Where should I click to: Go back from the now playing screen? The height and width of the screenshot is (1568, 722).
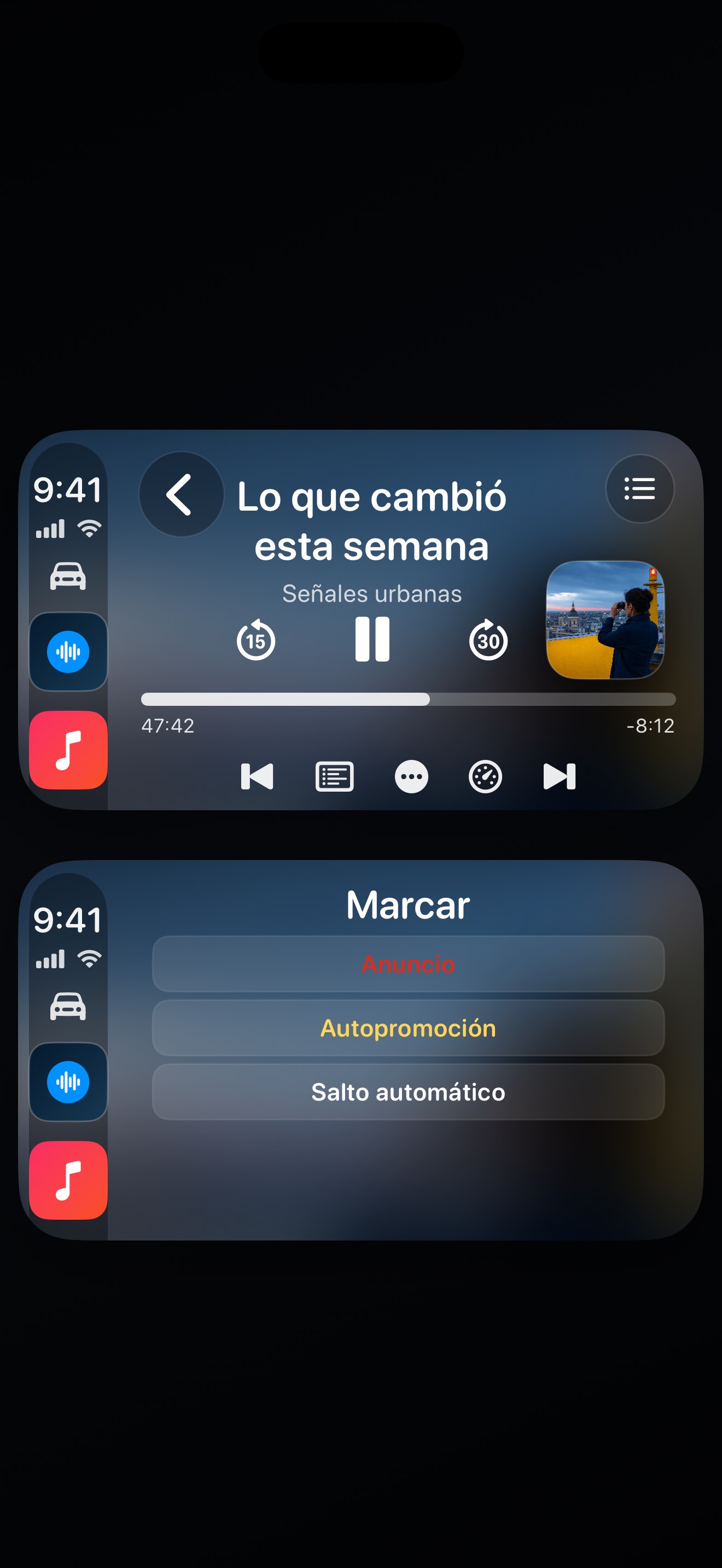click(x=182, y=494)
